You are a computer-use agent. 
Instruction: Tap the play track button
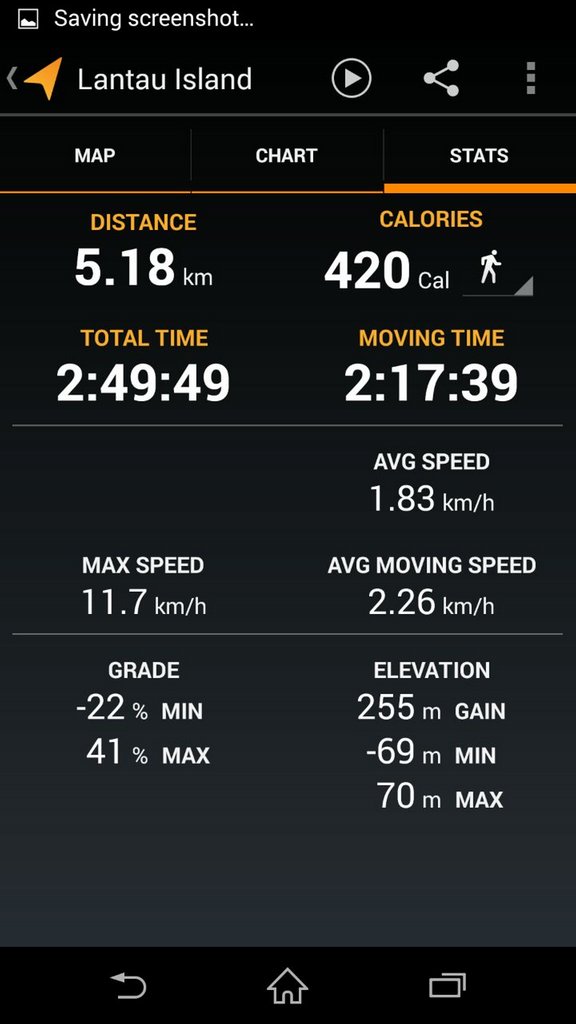coord(351,78)
